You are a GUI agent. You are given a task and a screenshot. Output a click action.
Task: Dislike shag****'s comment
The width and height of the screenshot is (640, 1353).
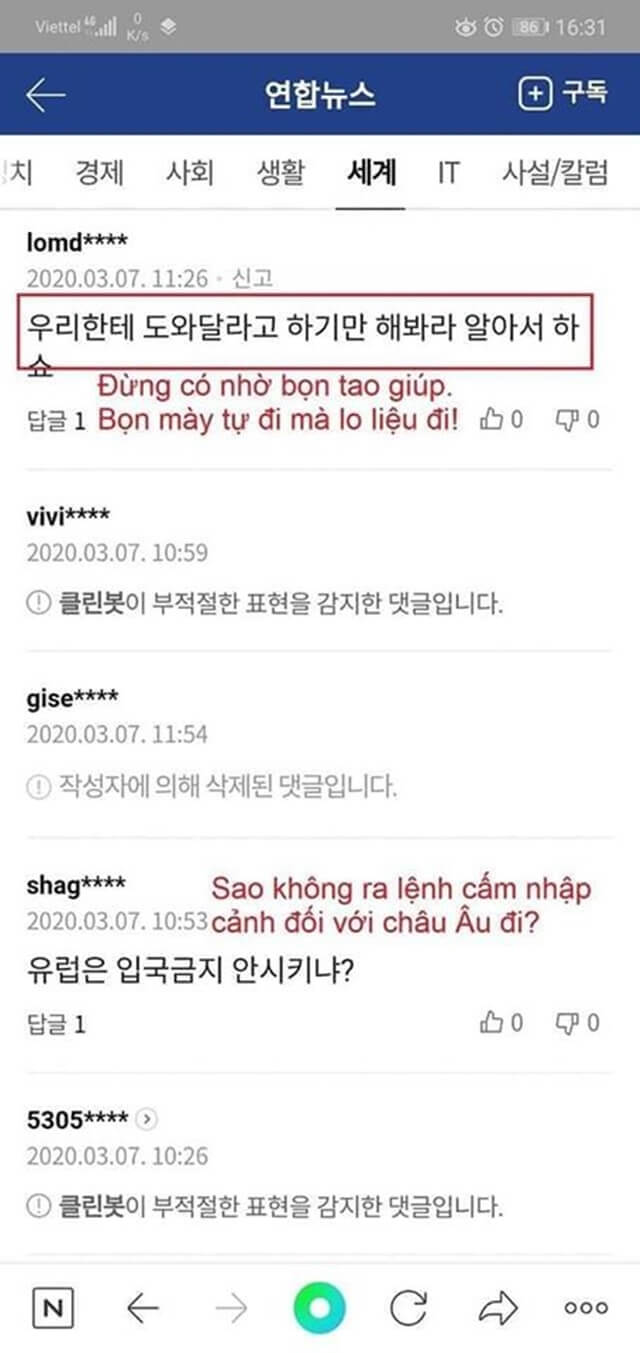click(x=578, y=1022)
